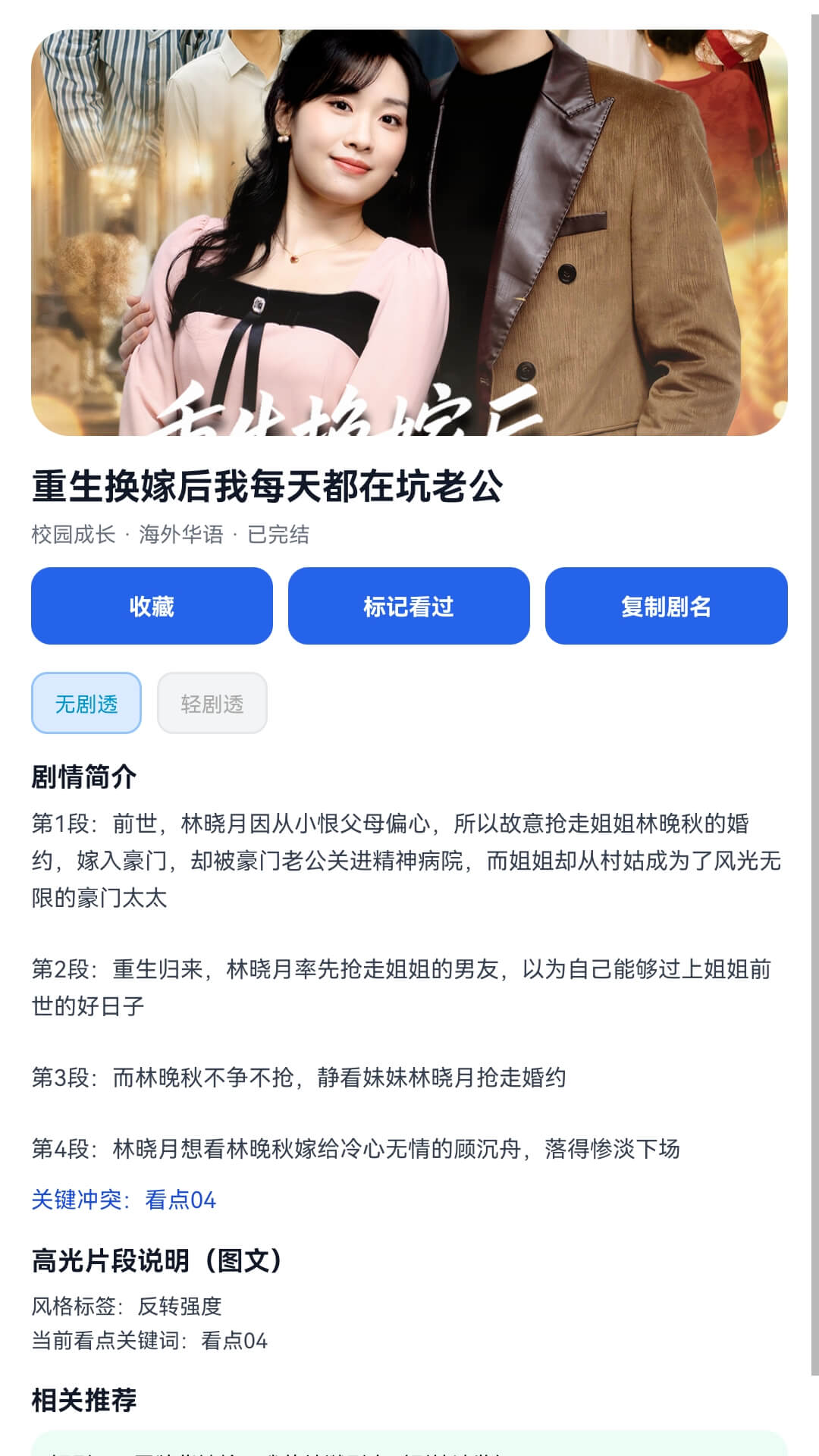Switch to 轻剧透 light-spoiler mode
The image size is (819, 1456).
coord(212,702)
